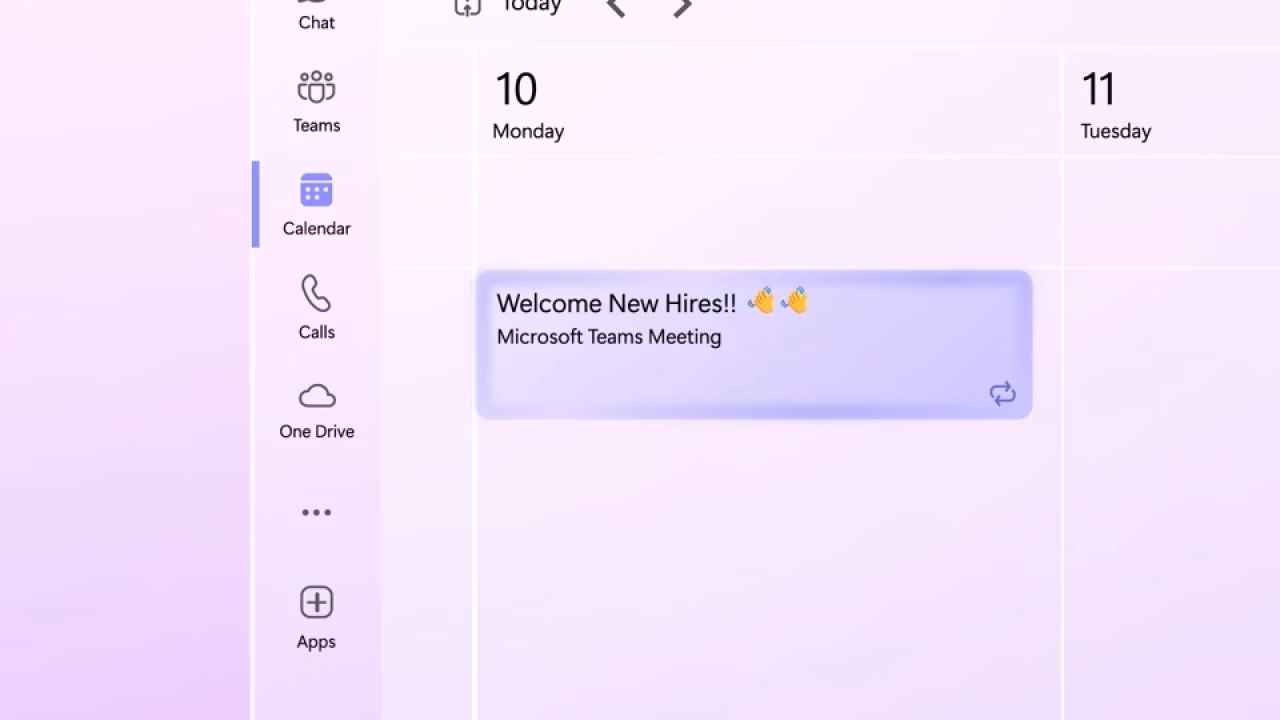Select the Calendar tab
Viewport: 1280px width, 720px height.
[x=316, y=205]
